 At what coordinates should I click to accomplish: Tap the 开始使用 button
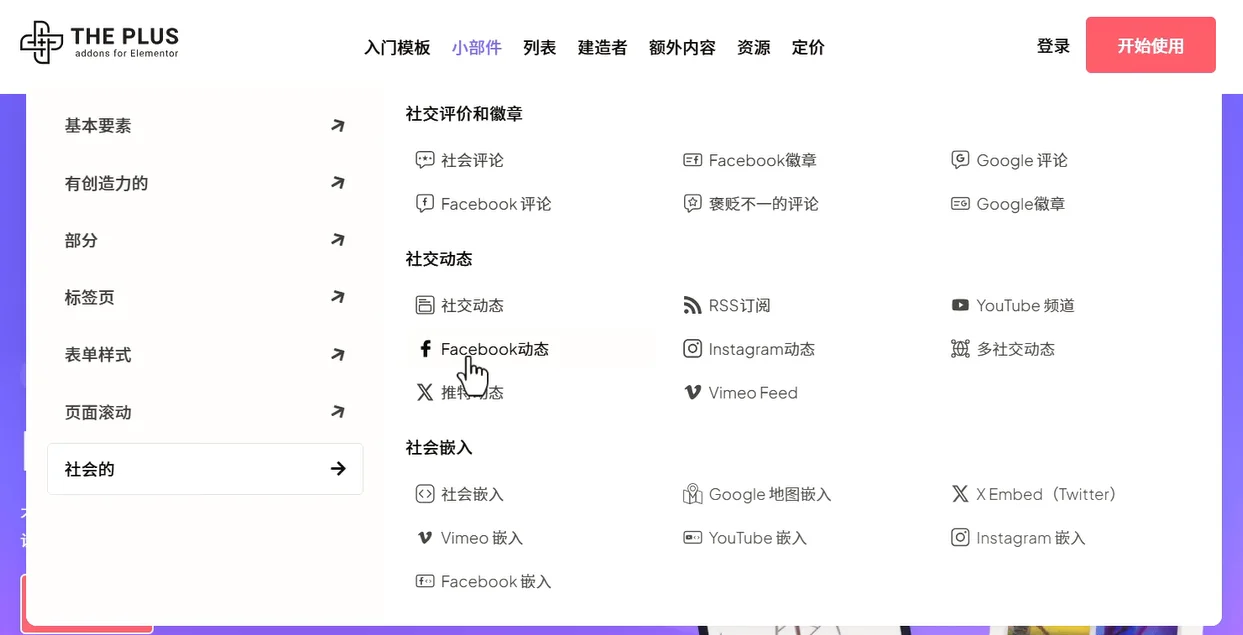click(x=1150, y=46)
